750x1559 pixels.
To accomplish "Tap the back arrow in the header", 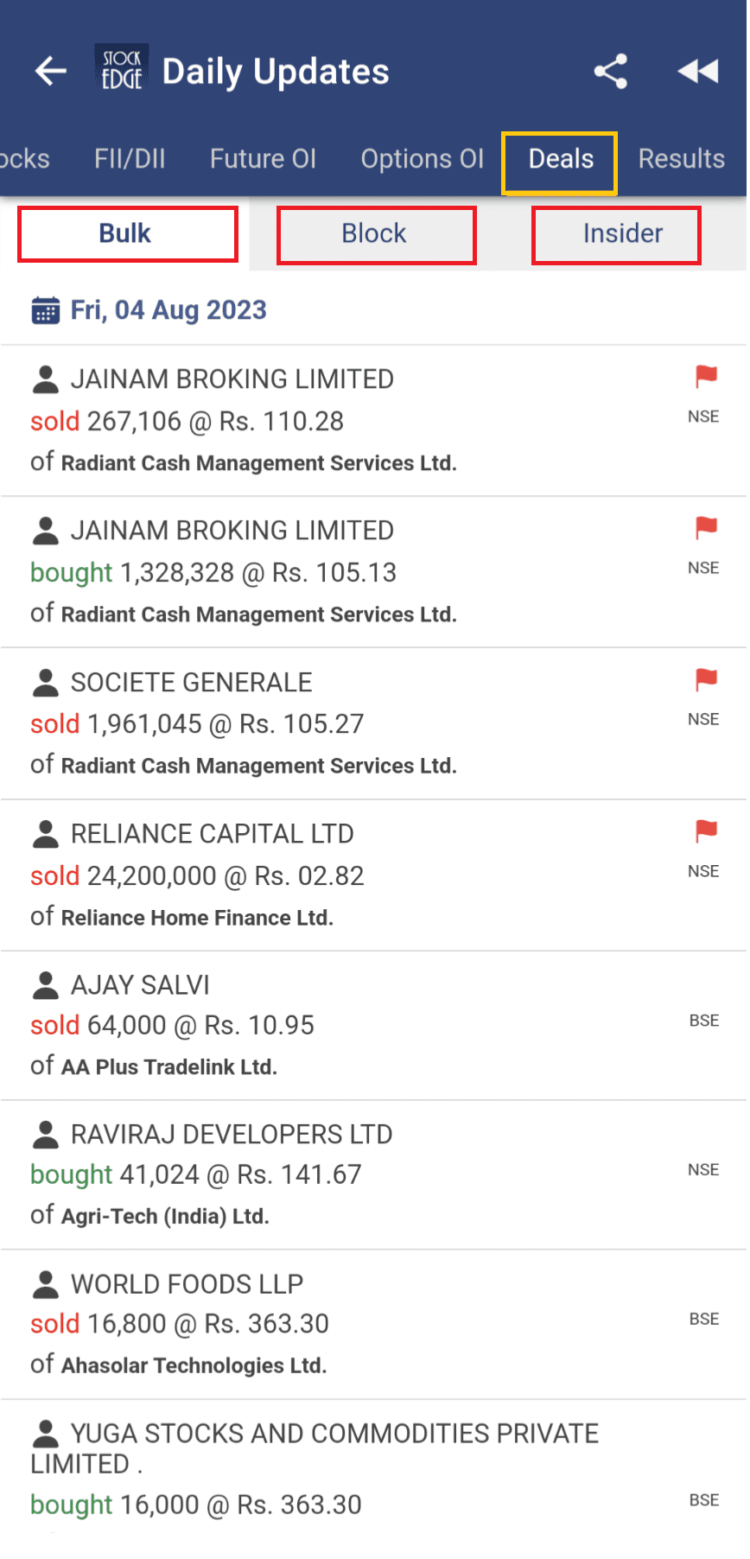I will click(x=50, y=70).
